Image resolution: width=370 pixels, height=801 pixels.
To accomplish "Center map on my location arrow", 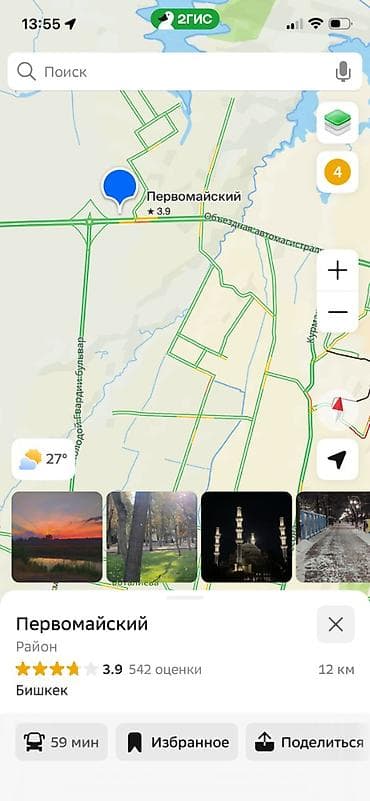I will 337,459.
